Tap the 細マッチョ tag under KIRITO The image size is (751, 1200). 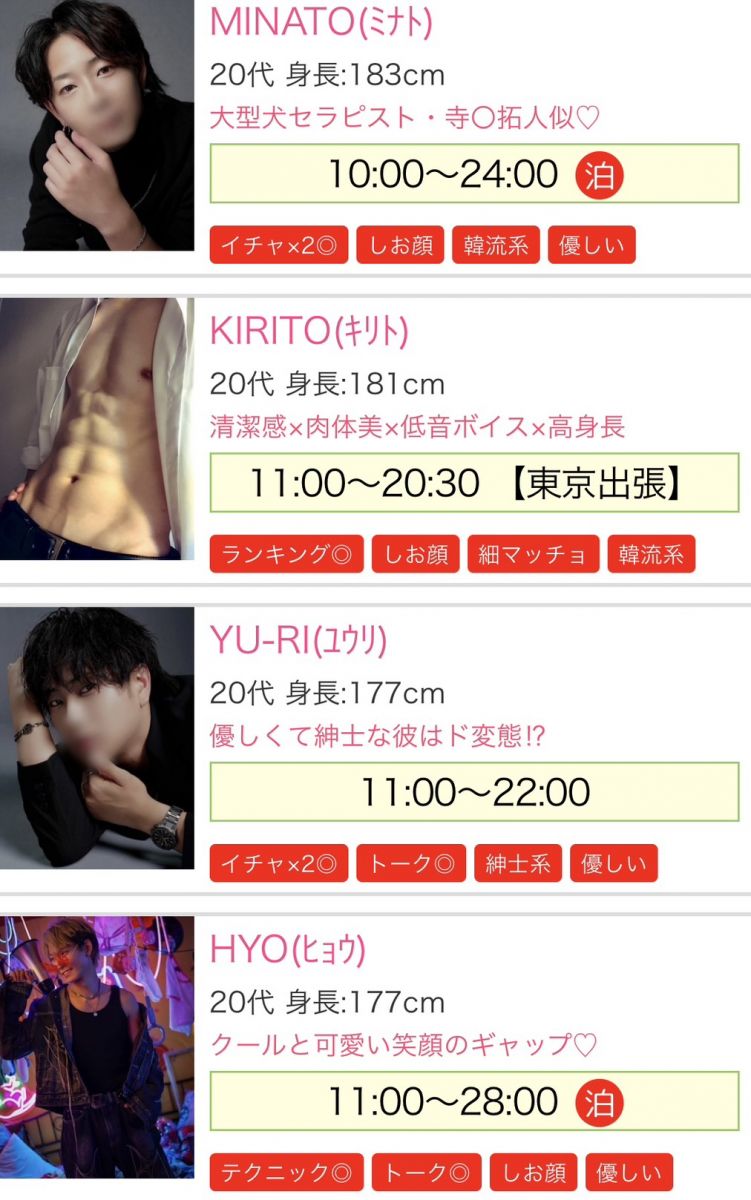pyautogui.click(x=533, y=554)
